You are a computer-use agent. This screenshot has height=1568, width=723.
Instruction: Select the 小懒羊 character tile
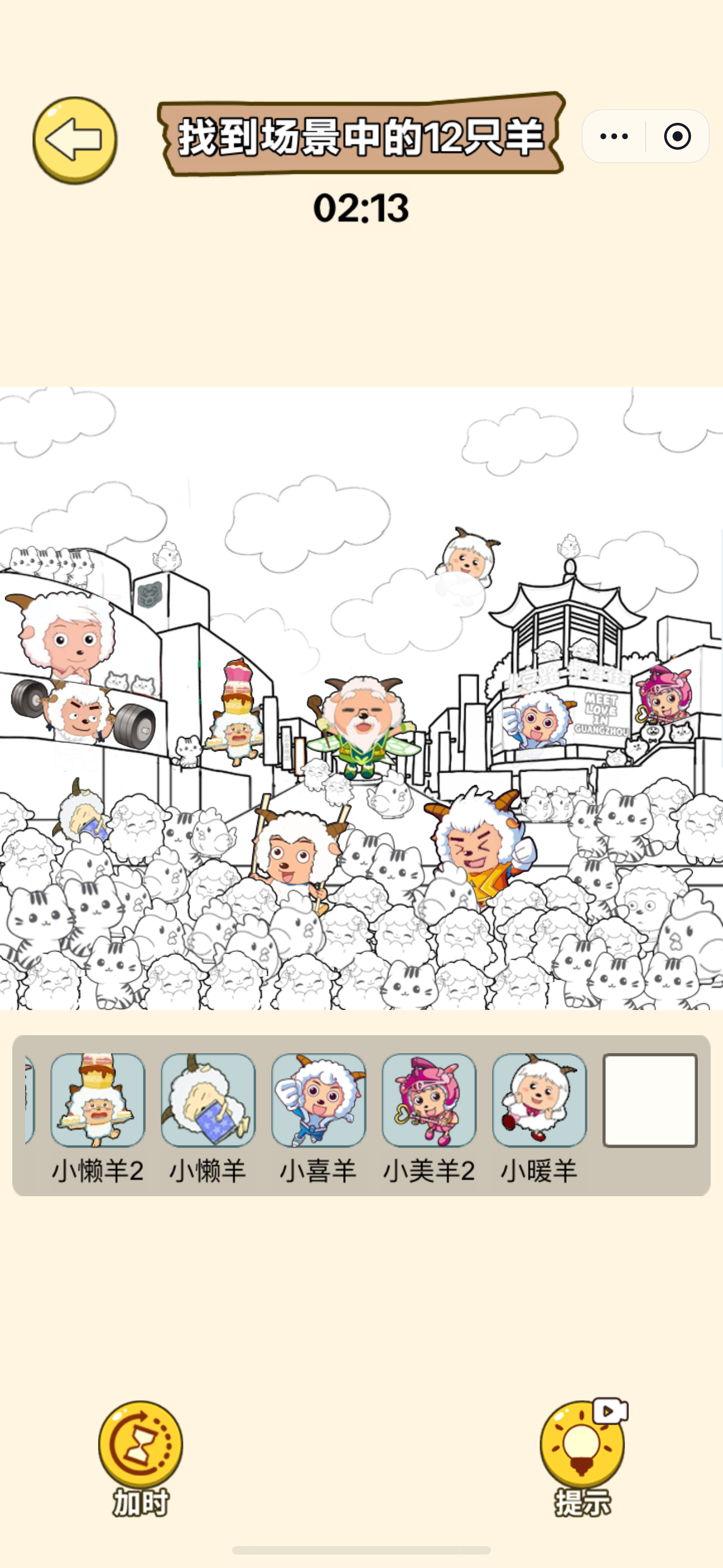(208, 1100)
